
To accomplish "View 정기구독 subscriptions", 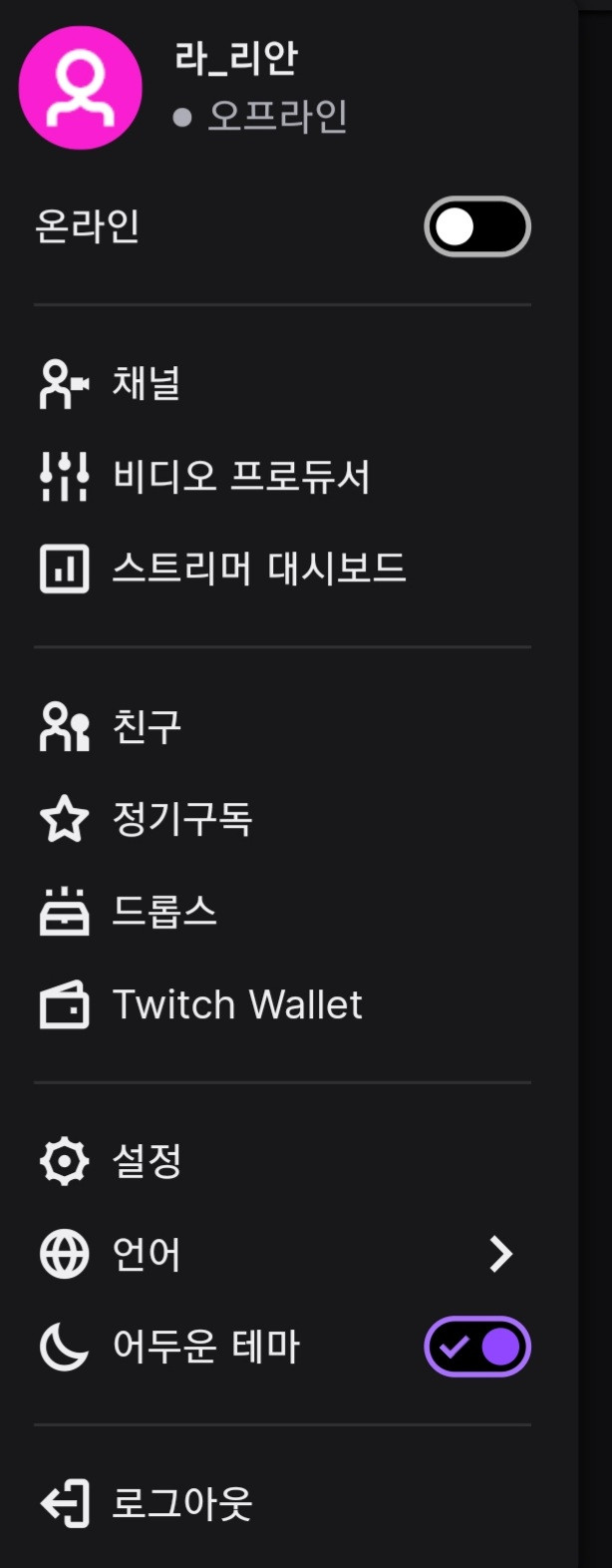I will point(181,819).
